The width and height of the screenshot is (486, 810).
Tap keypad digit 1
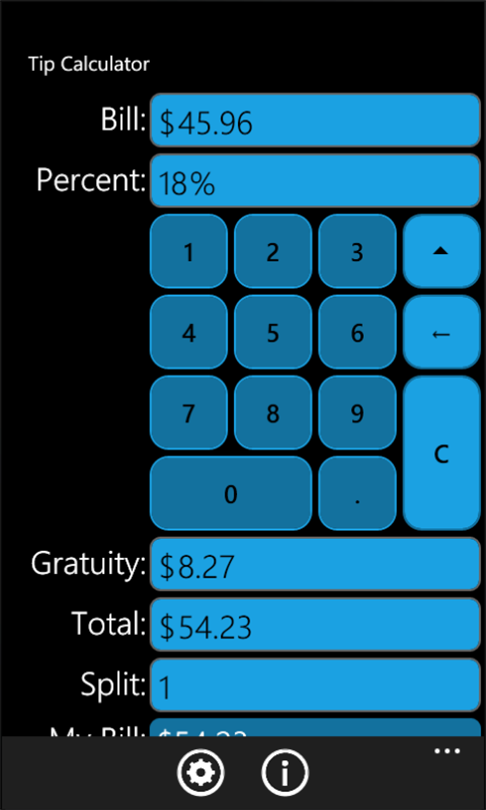point(189,252)
